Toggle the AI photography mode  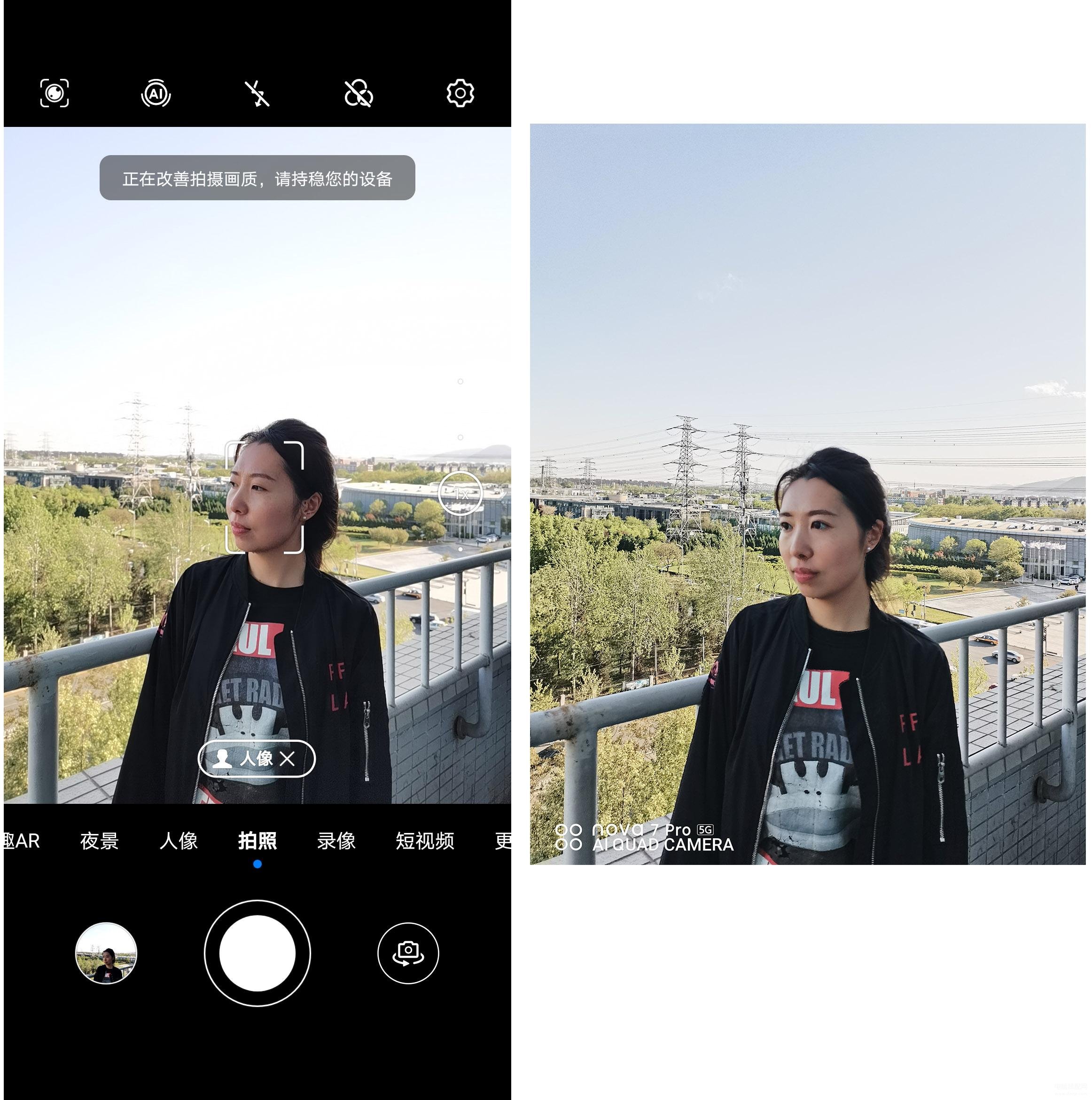(156, 94)
